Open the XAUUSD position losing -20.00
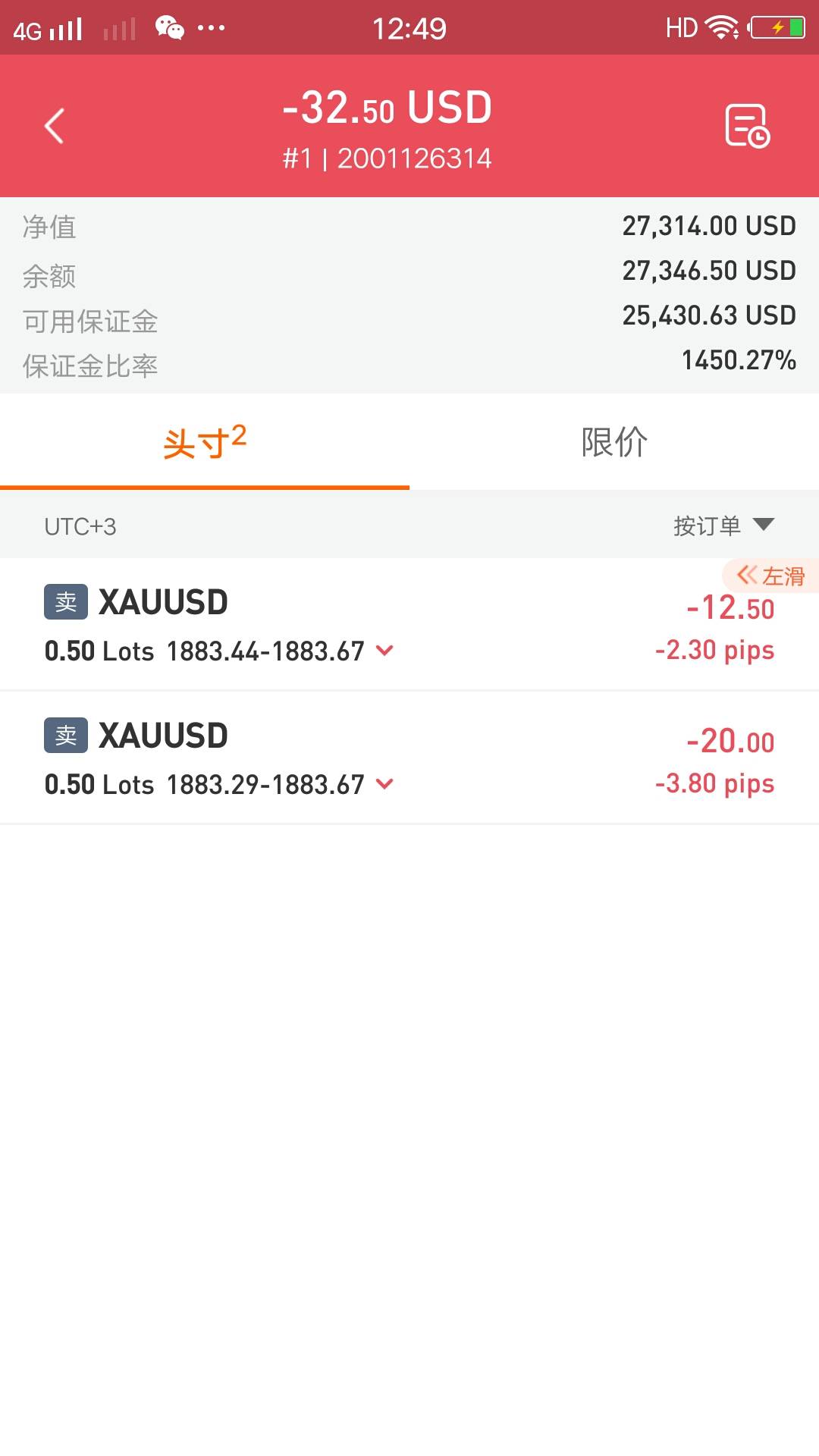 [x=409, y=758]
